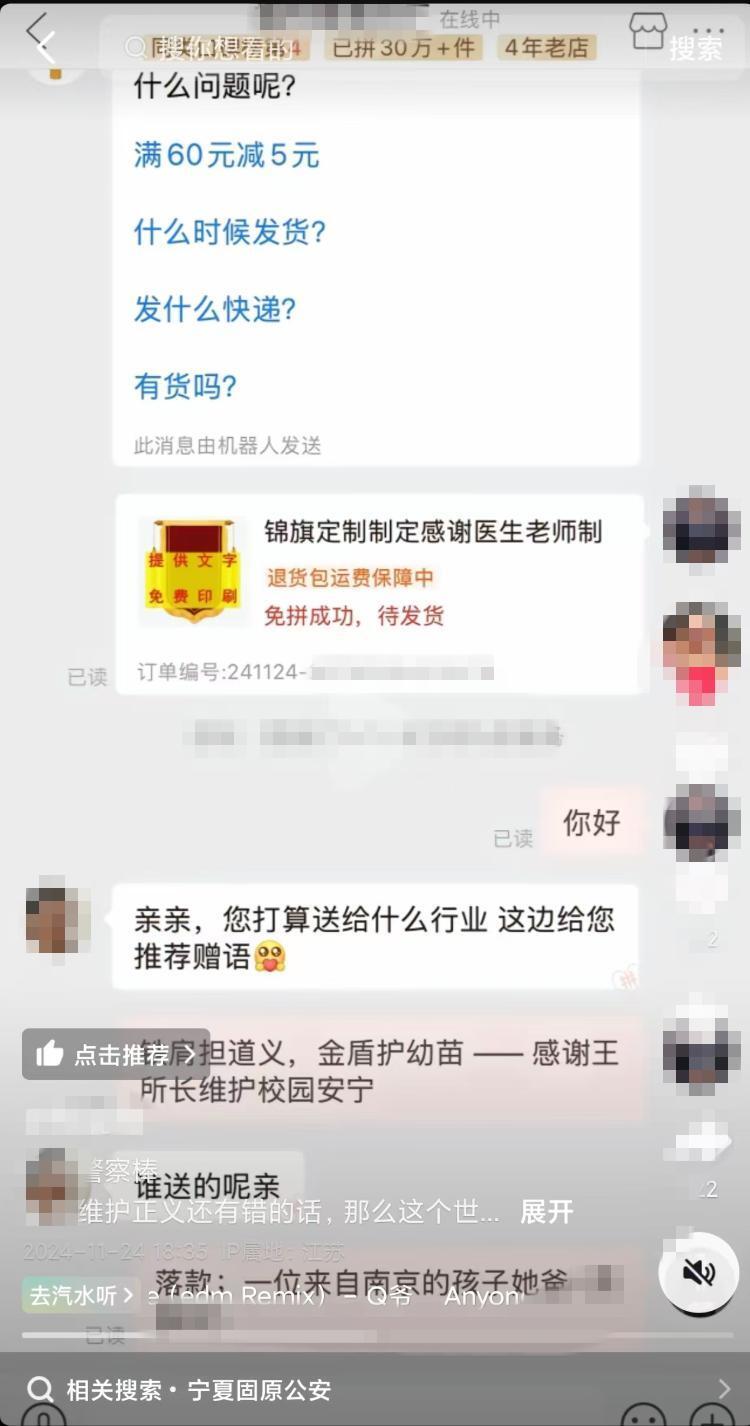
Task: Tap the 搜索 button
Action: coord(695,48)
